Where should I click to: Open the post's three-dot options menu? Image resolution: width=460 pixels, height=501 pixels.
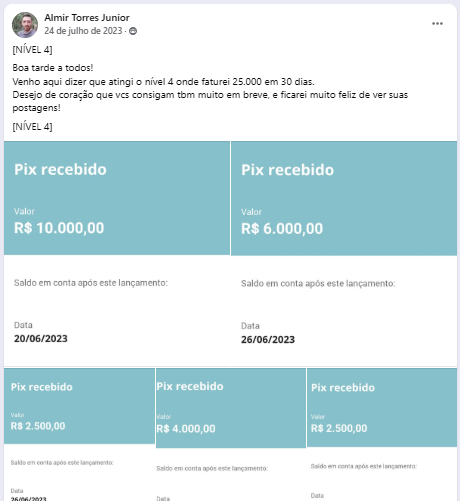tap(437, 24)
